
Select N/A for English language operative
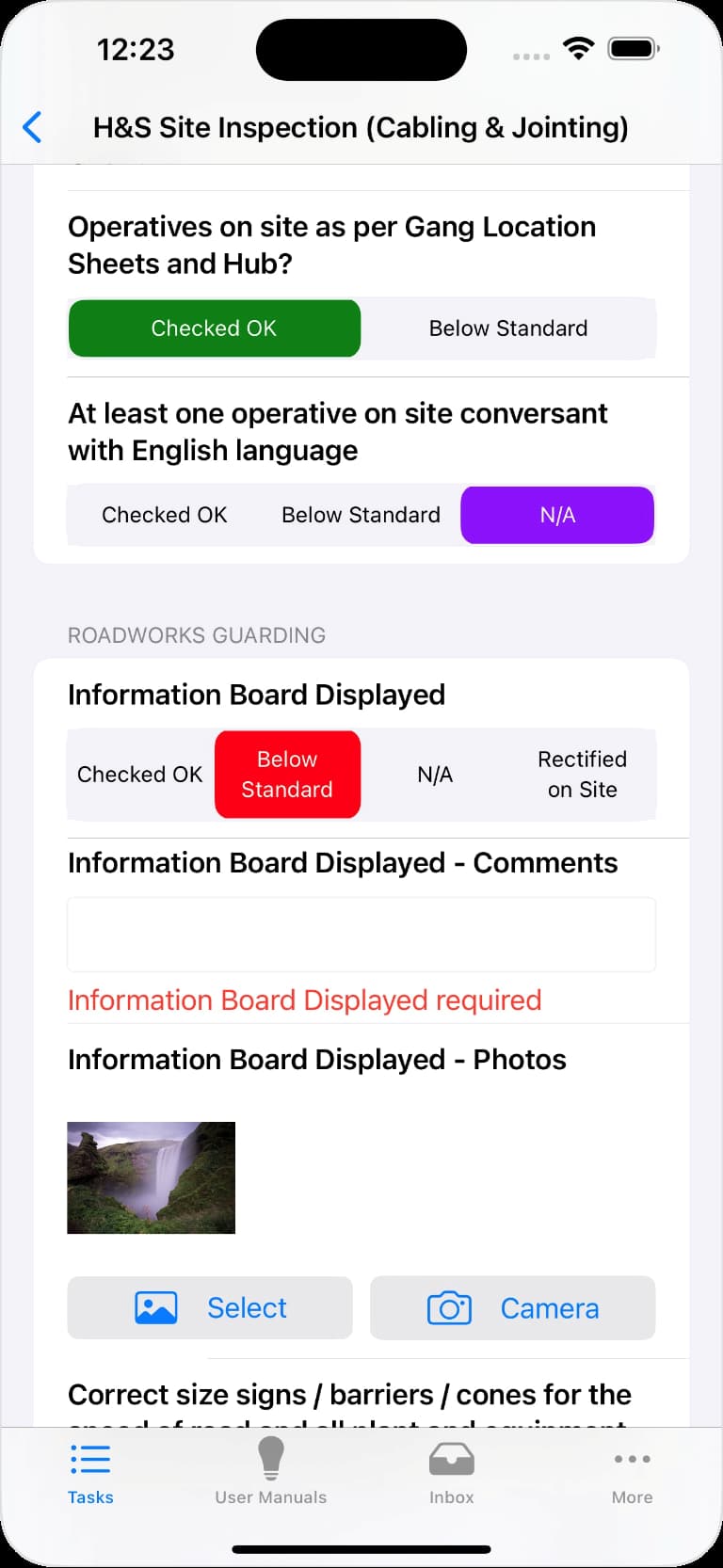click(x=557, y=515)
